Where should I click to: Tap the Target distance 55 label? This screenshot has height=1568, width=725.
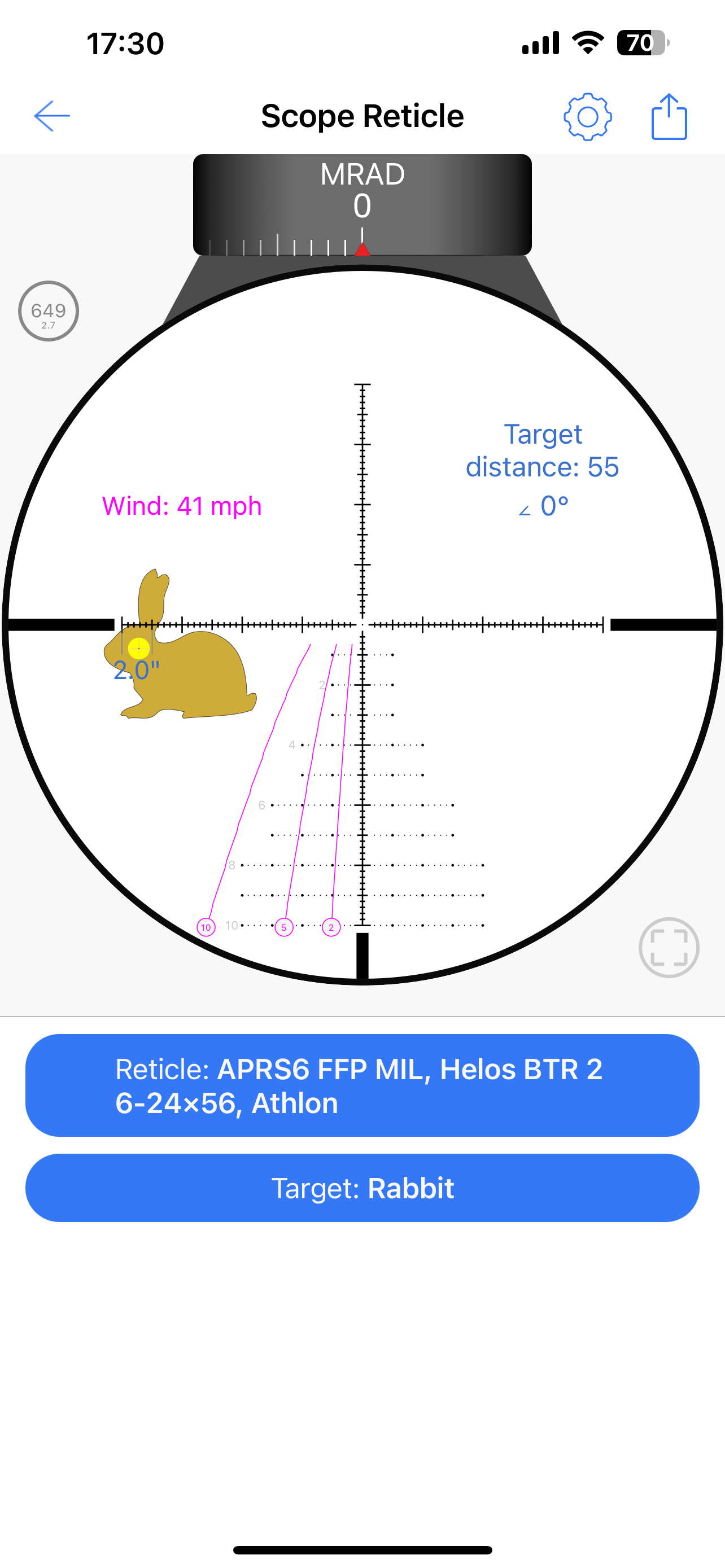pyautogui.click(x=541, y=452)
